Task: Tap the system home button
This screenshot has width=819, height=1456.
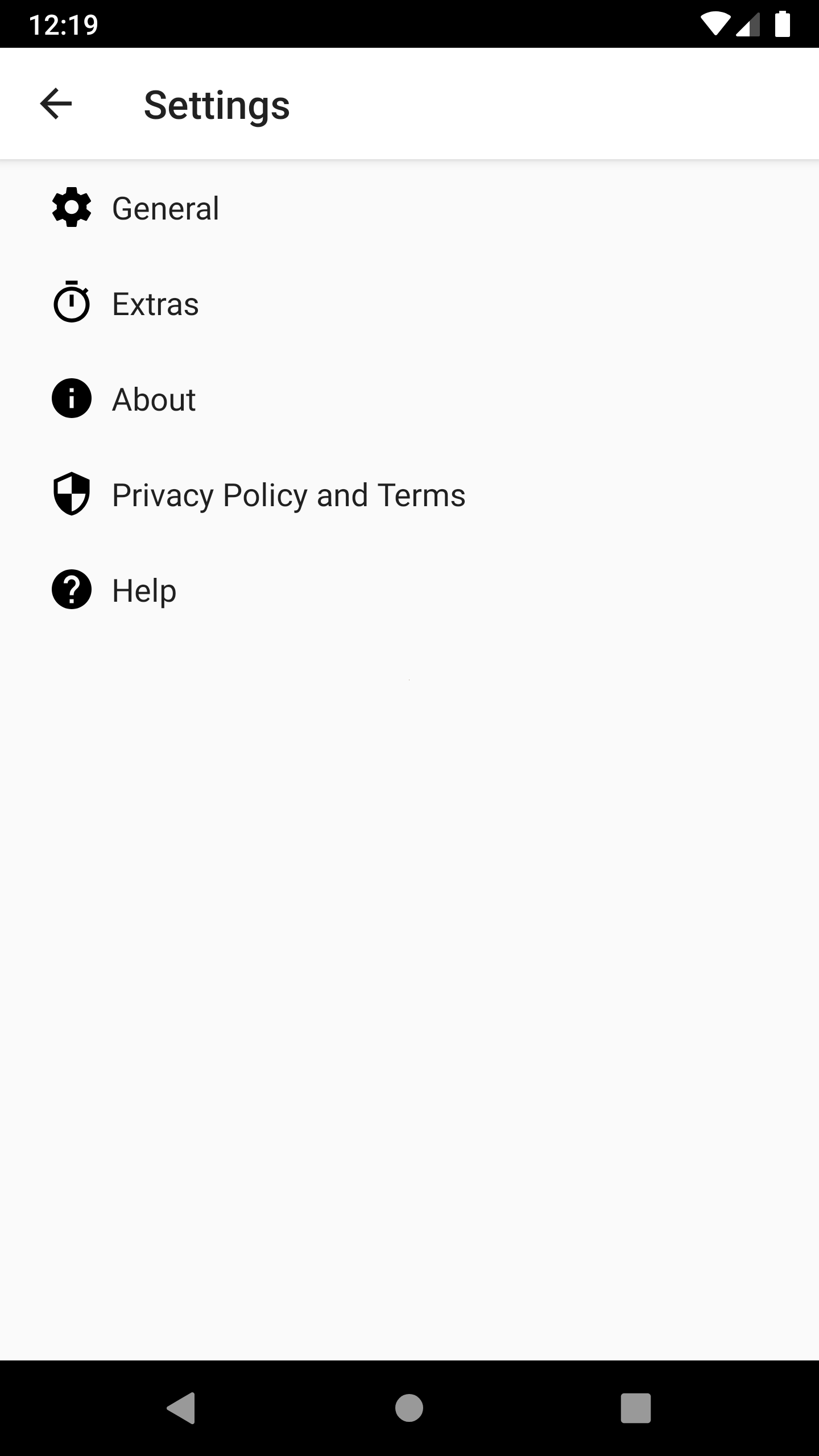Action: (409, 1408)
